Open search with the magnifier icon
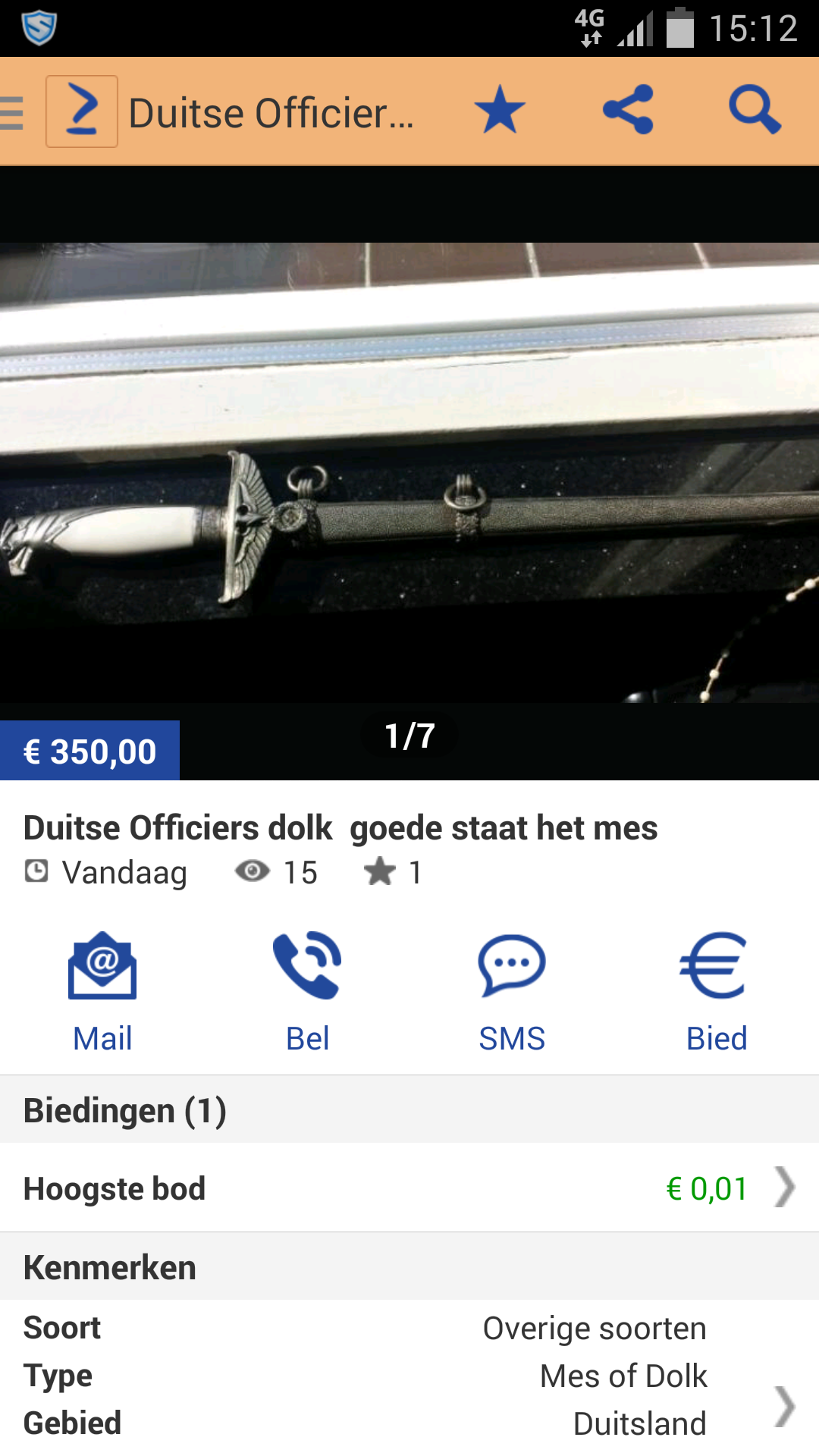The width and height of the screenshot is (819, 1456). coord(754,111)
